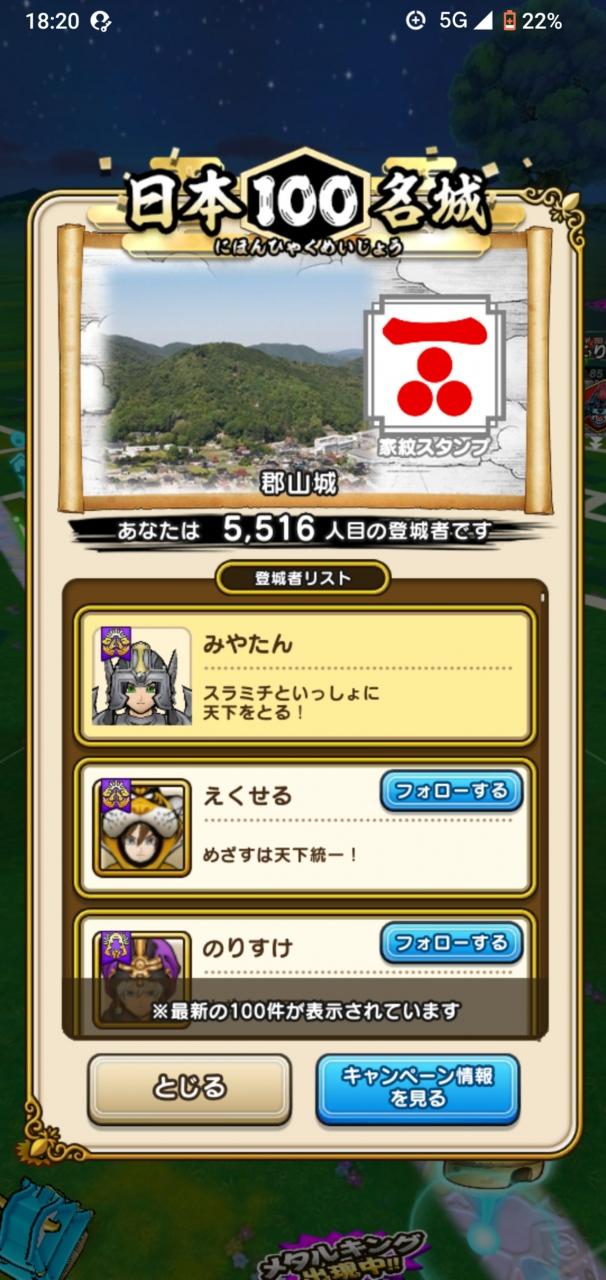Close the dialog with とじる button
Image resolution: width=606 pixels, height=1280 pixels.
(x=189, y=1088)
